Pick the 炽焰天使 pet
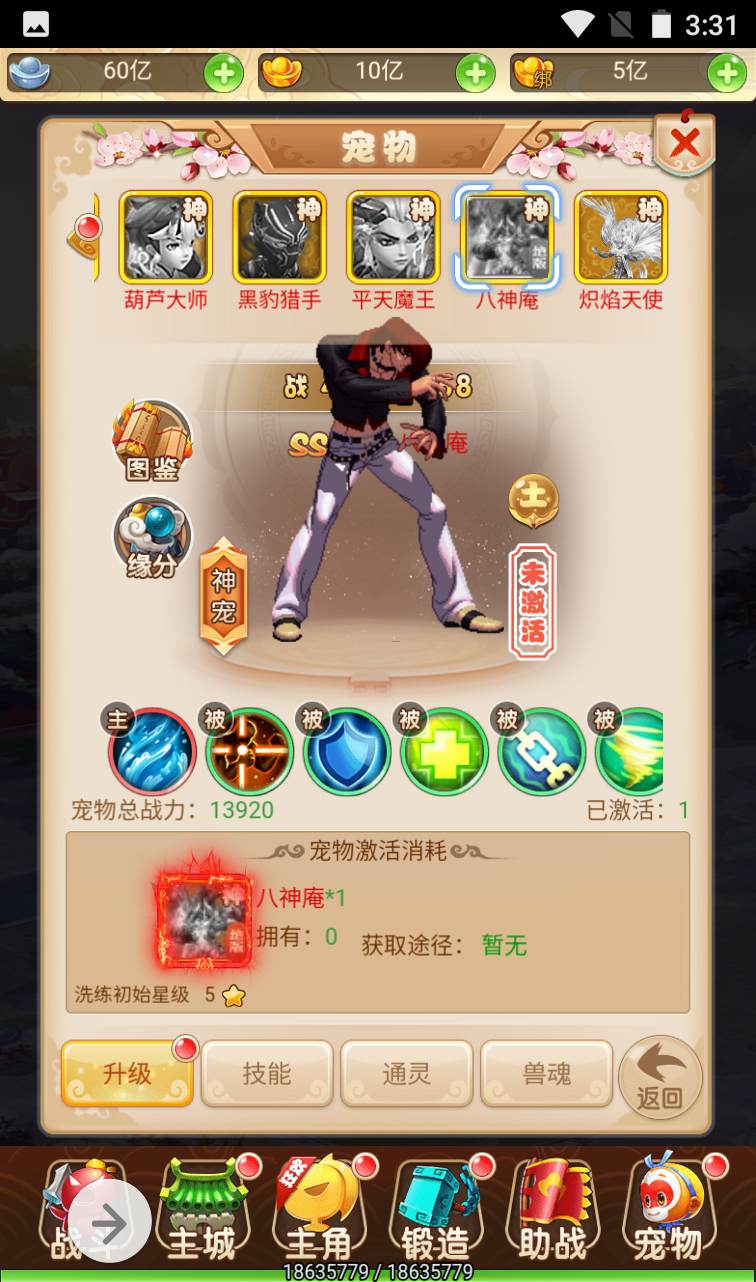756x1282 pixels. point(621,238)
